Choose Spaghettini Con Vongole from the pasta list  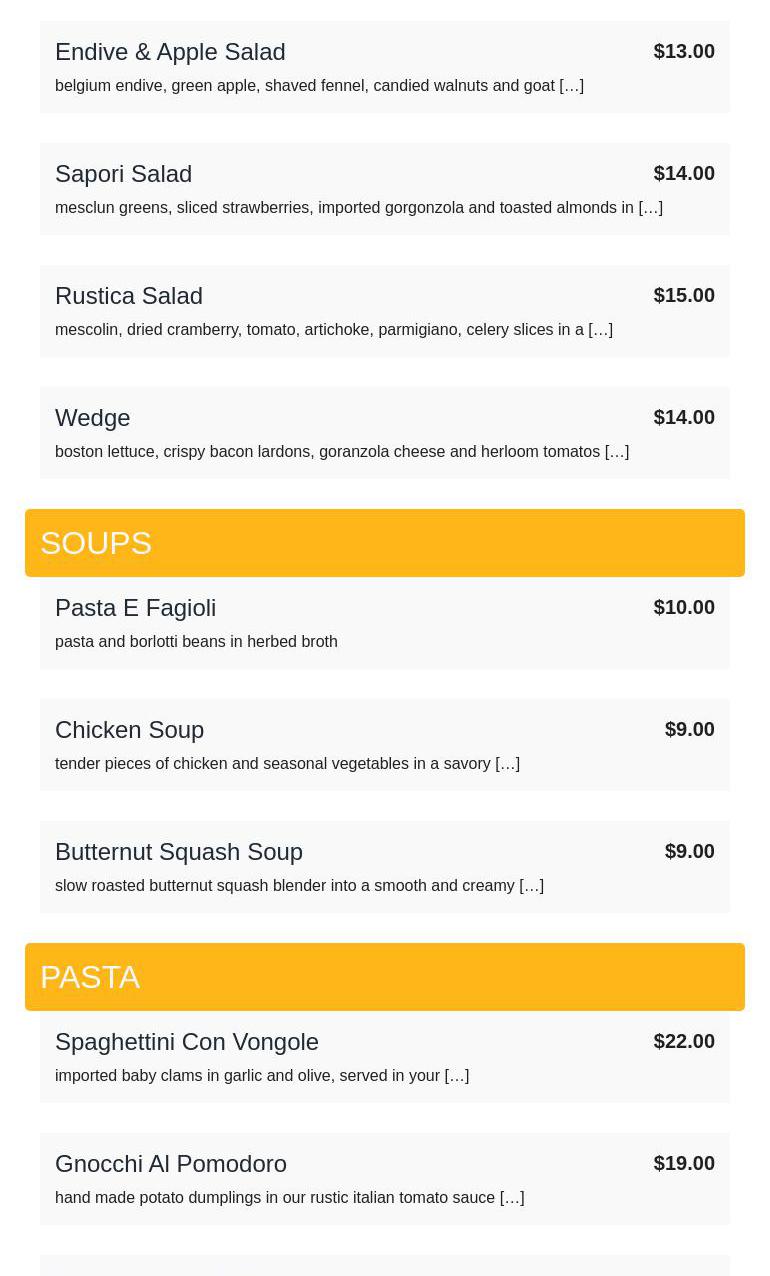point(187,1042)
